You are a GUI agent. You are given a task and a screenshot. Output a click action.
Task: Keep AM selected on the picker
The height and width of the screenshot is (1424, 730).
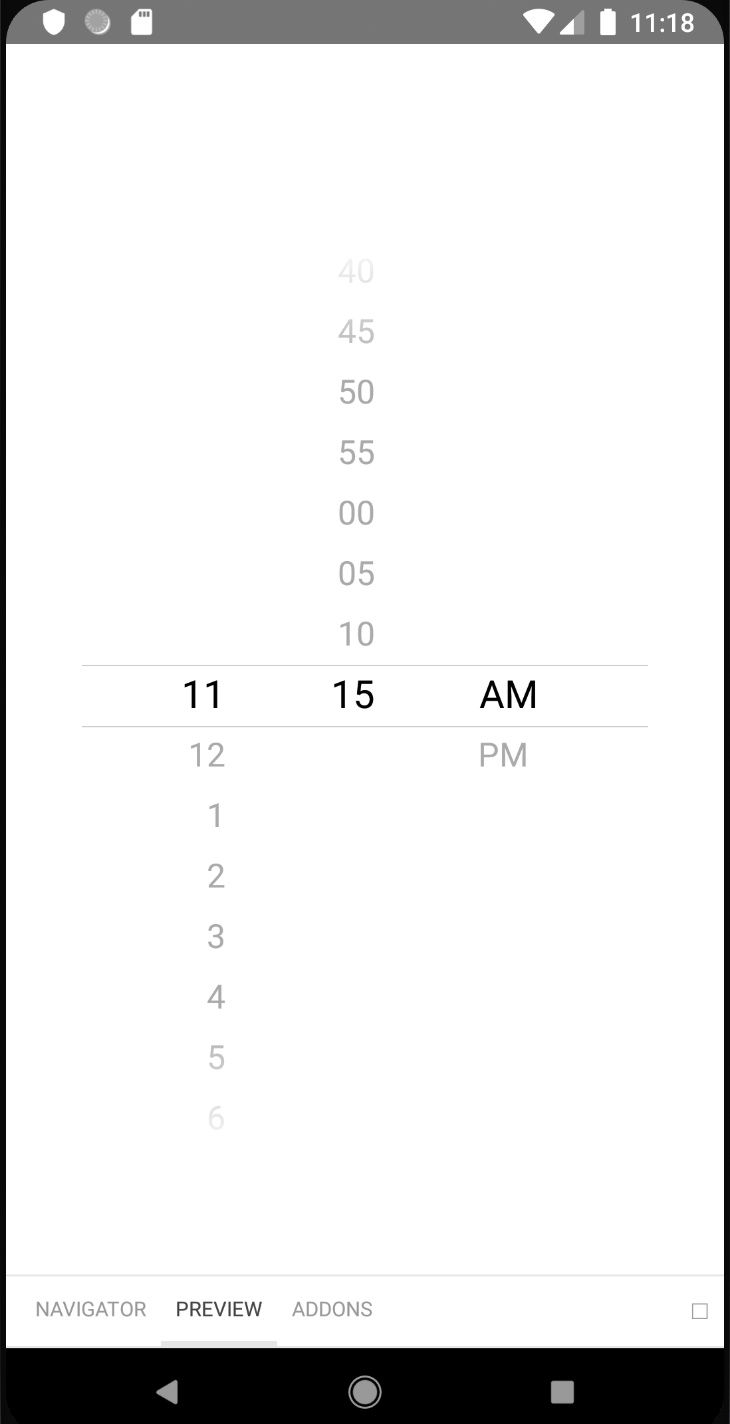tap(506, 694)
